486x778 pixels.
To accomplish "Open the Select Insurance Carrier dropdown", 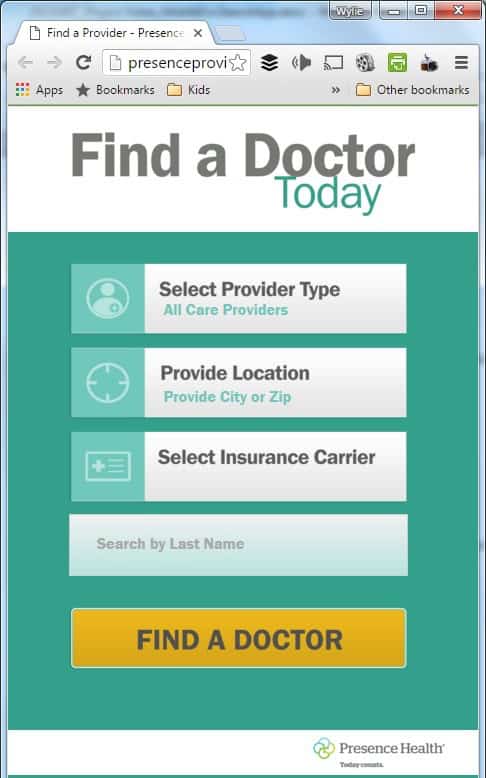I will tap(239, 466).
